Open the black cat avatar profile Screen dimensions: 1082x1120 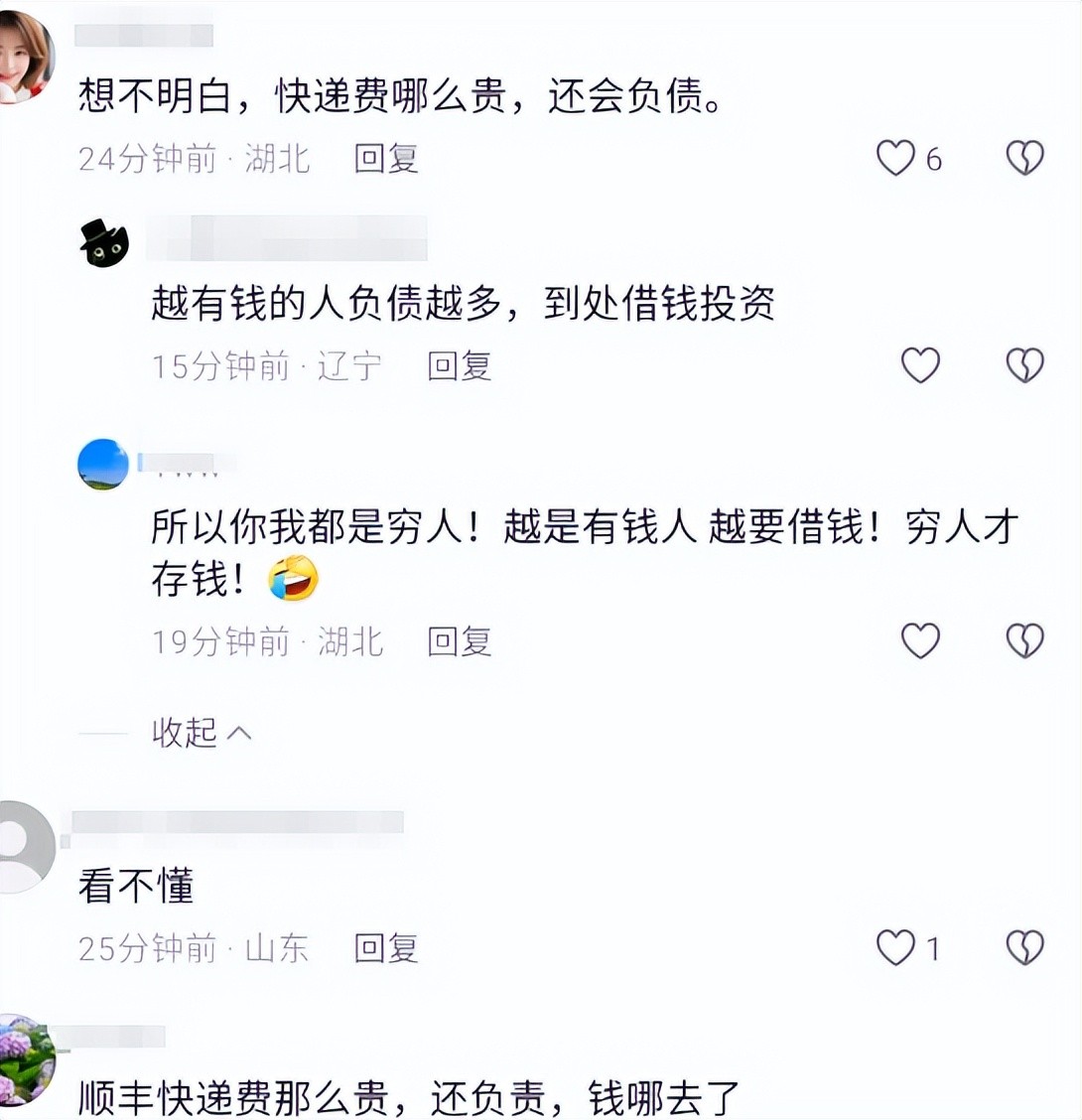coord(104,243)
